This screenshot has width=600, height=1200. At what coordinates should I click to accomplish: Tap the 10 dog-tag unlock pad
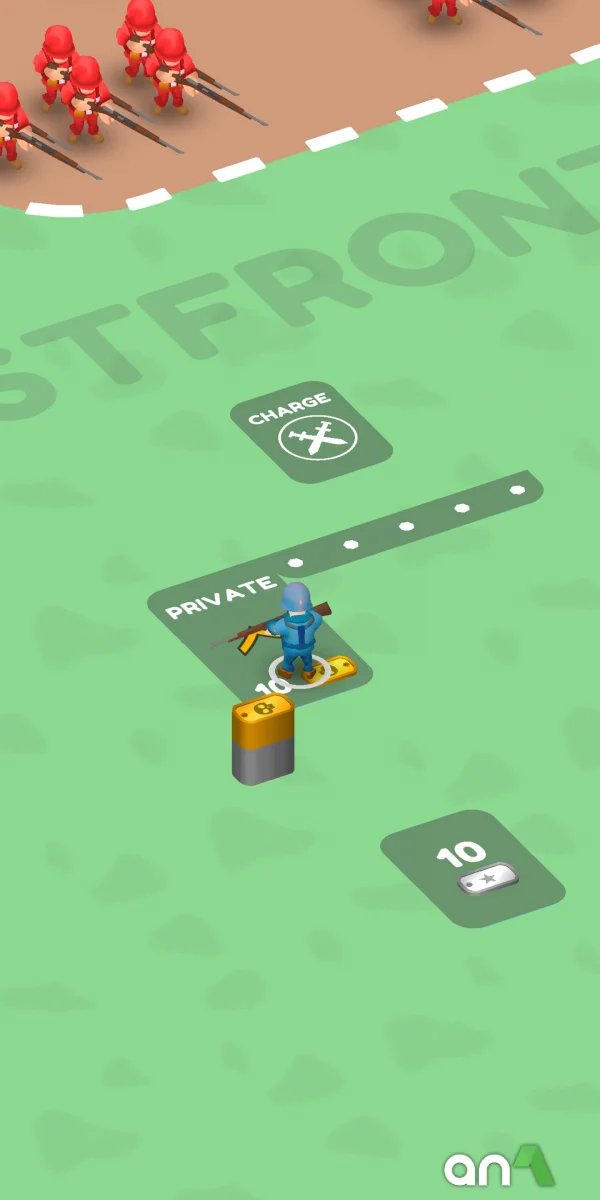(472, 867)
